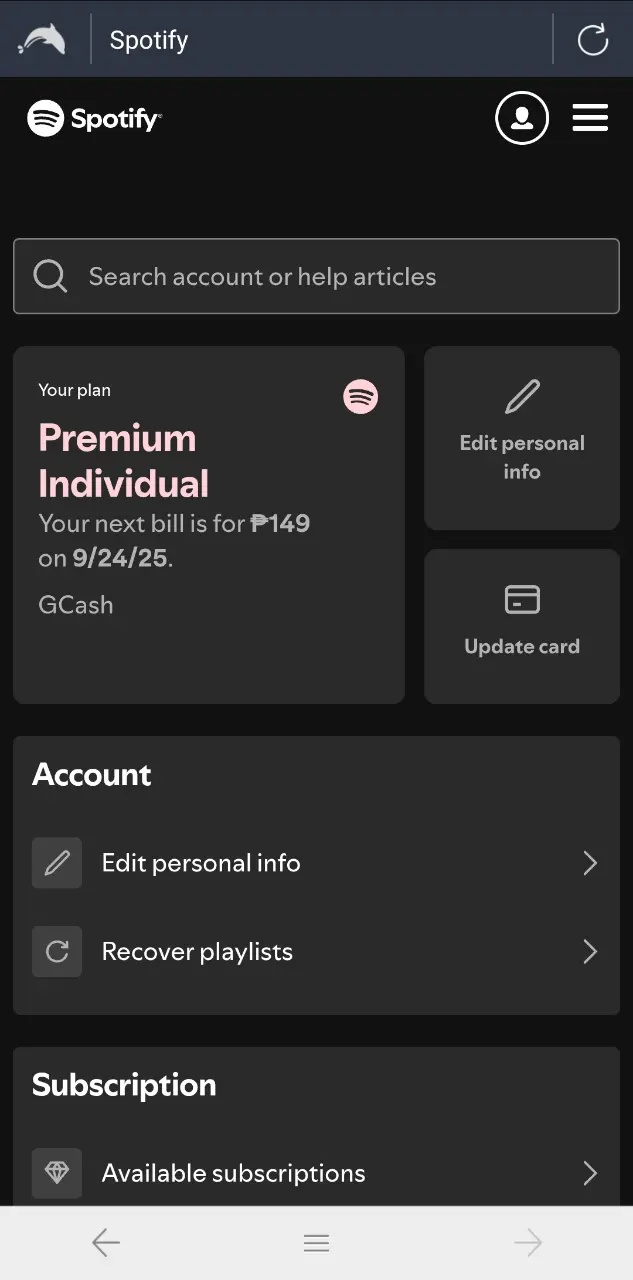Go forward with the browser forward arrow
Viewport: 633px width, 1280px height.
tap(527, 1243)
